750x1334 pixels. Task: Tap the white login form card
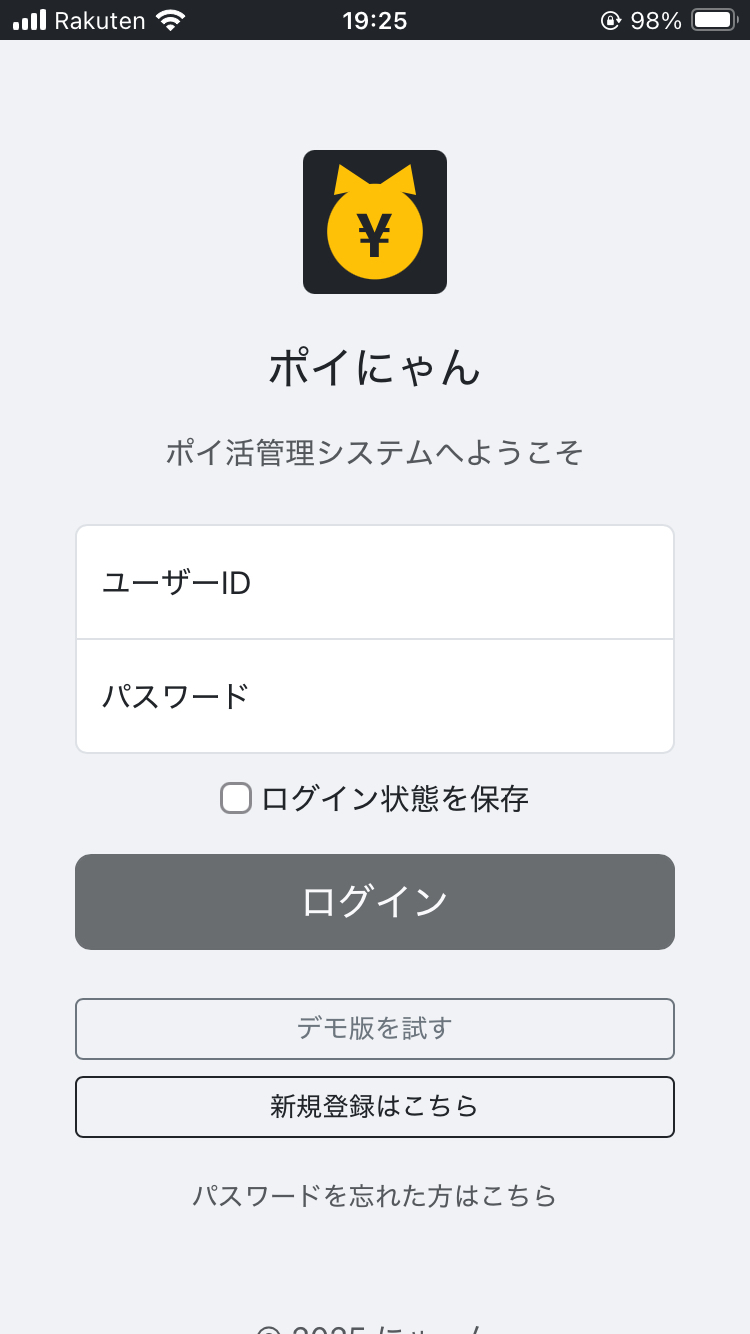coord(374,638)
